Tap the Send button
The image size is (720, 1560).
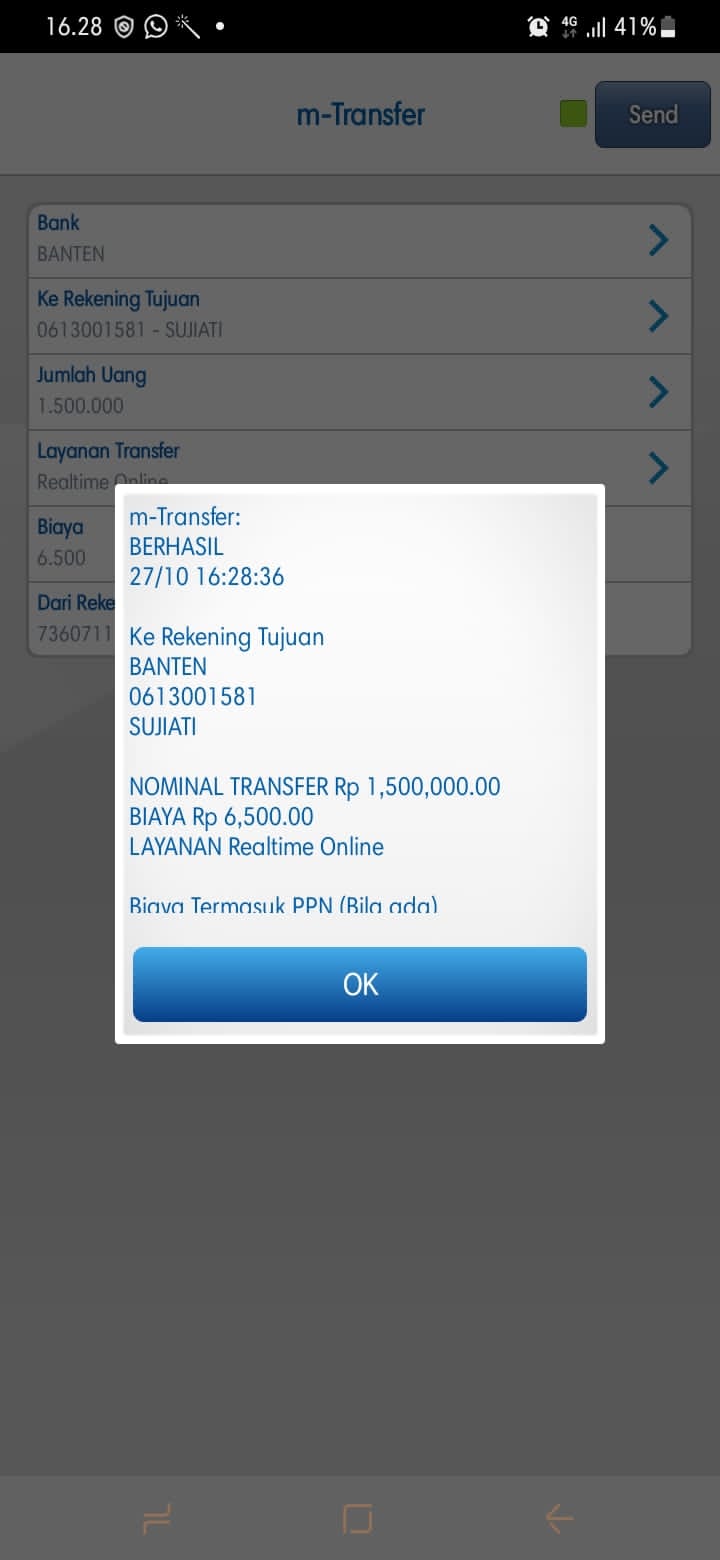tap(652, 115)
